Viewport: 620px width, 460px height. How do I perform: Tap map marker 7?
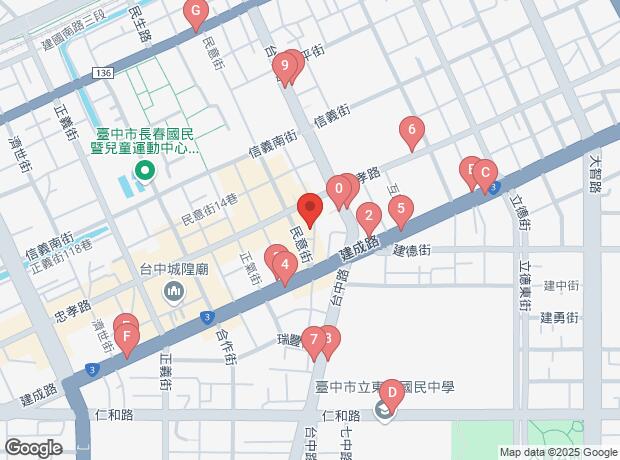click(314, 341)
